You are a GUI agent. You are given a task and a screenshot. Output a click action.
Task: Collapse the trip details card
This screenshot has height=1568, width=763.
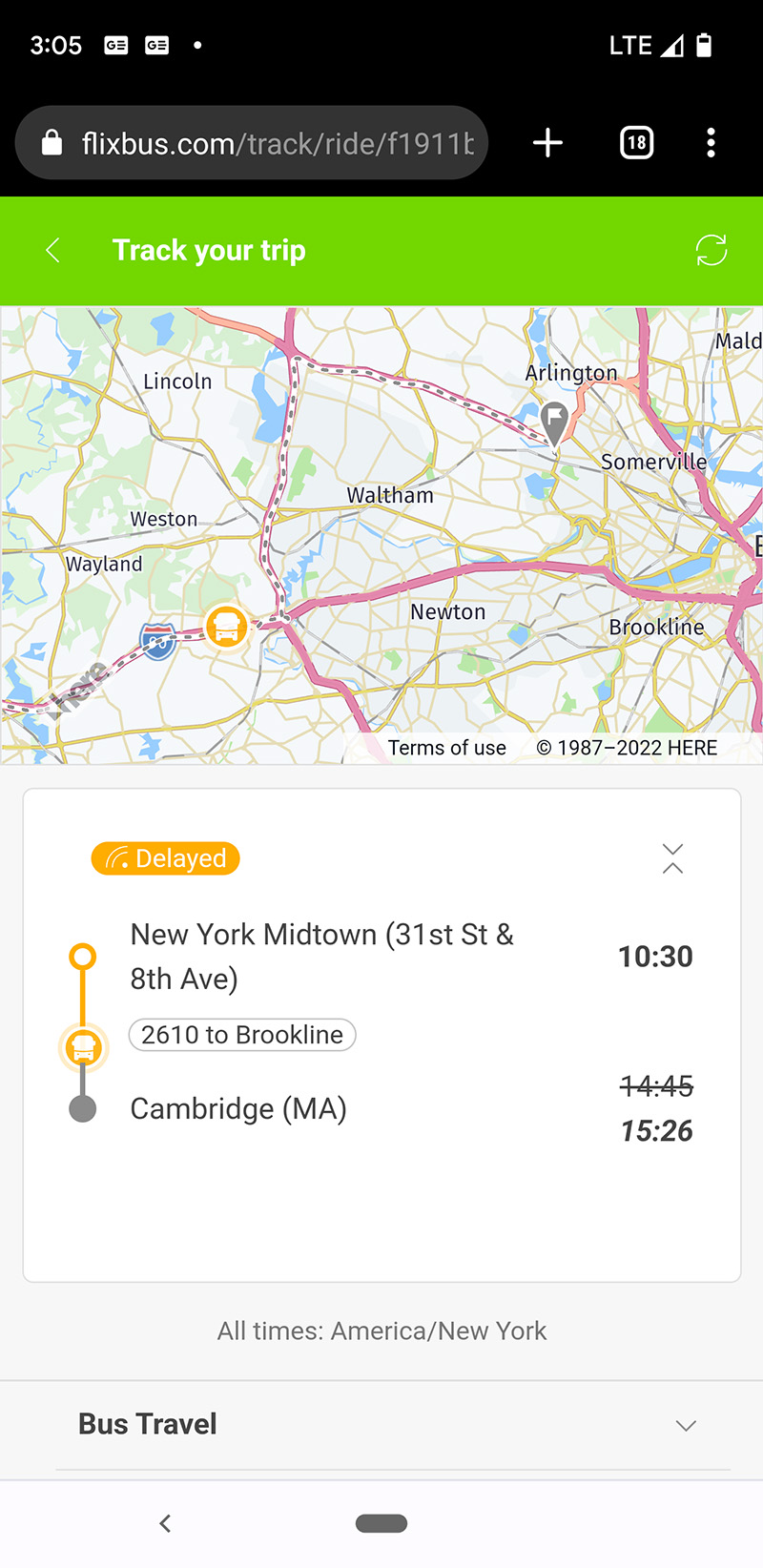click(672, 858)
